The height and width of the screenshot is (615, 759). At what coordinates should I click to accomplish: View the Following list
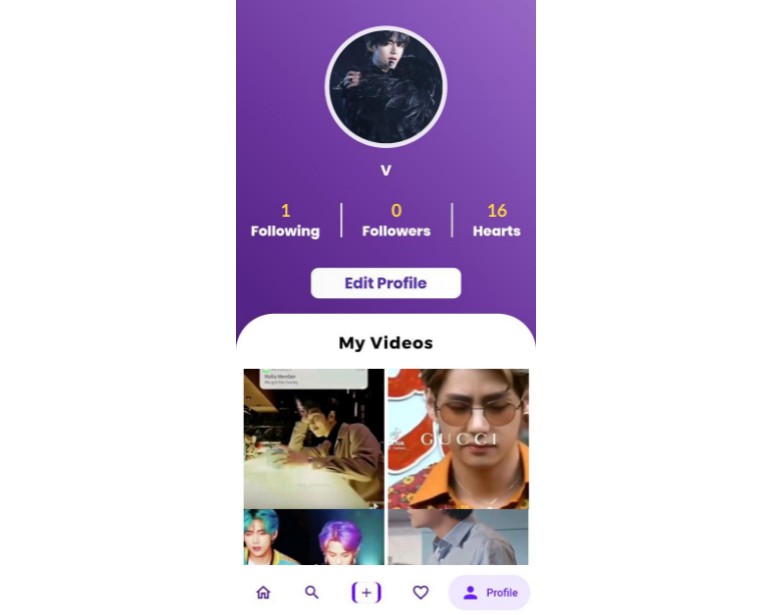click(x=285, y=221)
